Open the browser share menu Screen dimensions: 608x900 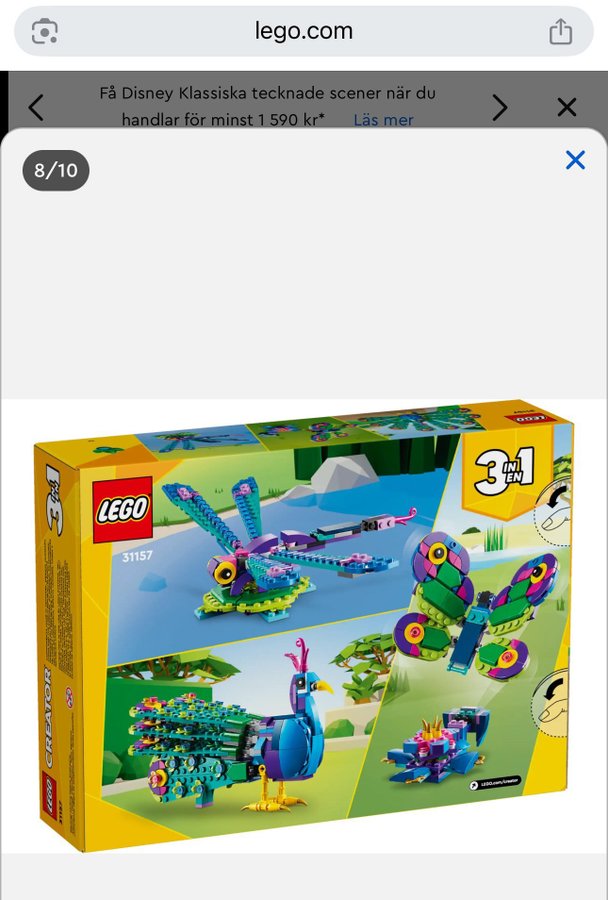pos(560,32)
